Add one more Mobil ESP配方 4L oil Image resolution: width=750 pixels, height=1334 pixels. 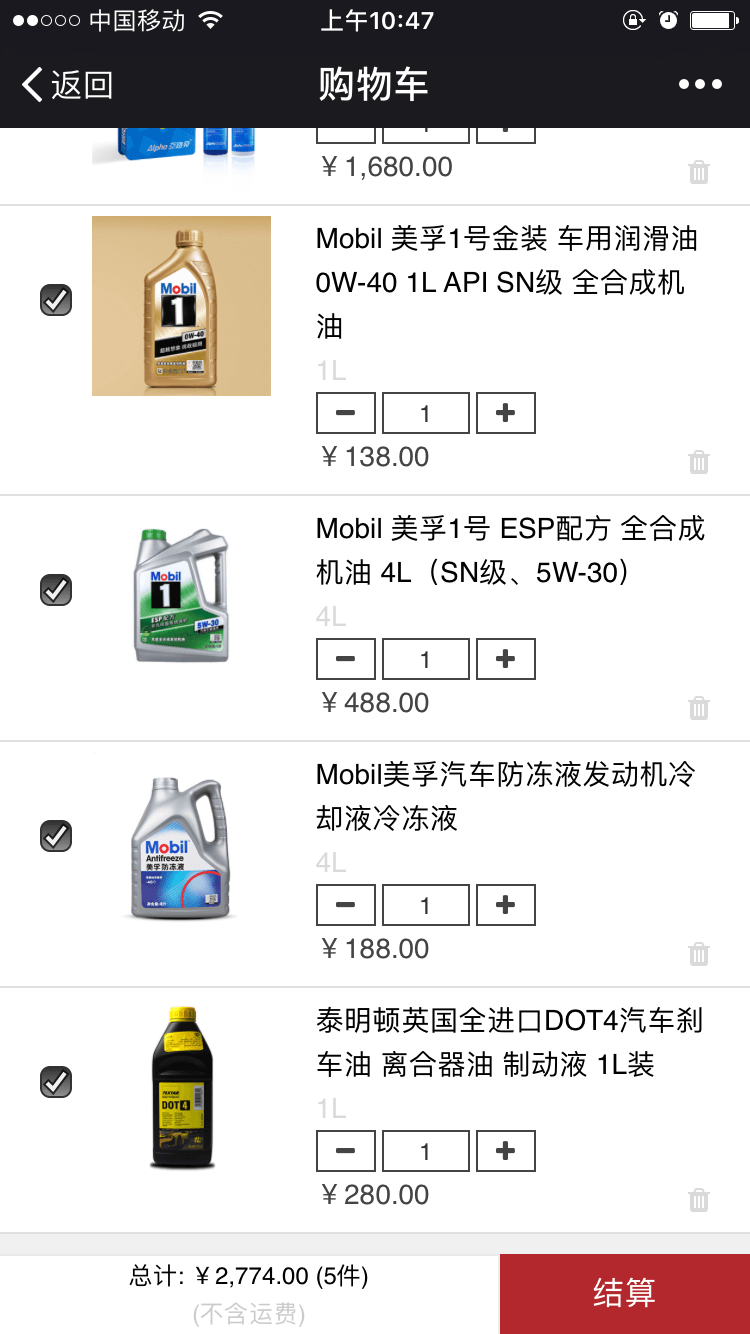[505, 659]
